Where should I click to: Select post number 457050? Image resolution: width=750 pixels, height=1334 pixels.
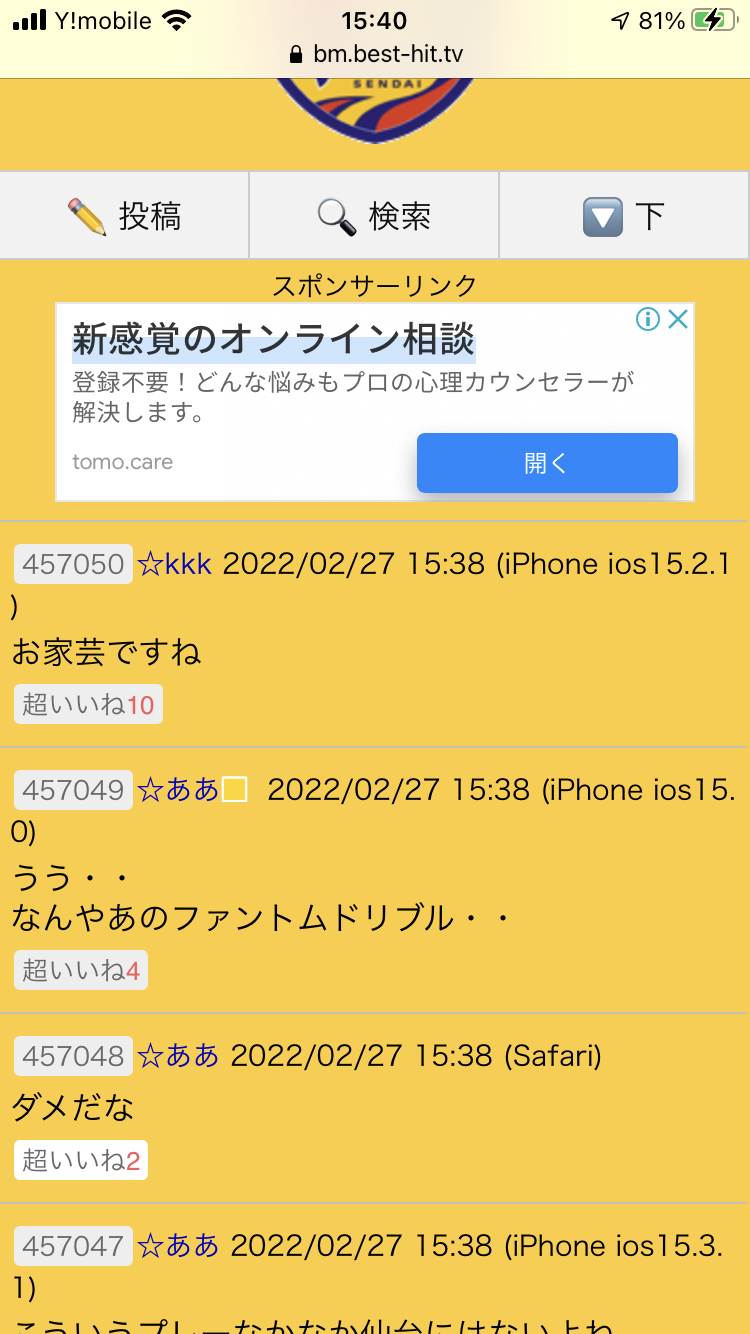coord(73,564)
